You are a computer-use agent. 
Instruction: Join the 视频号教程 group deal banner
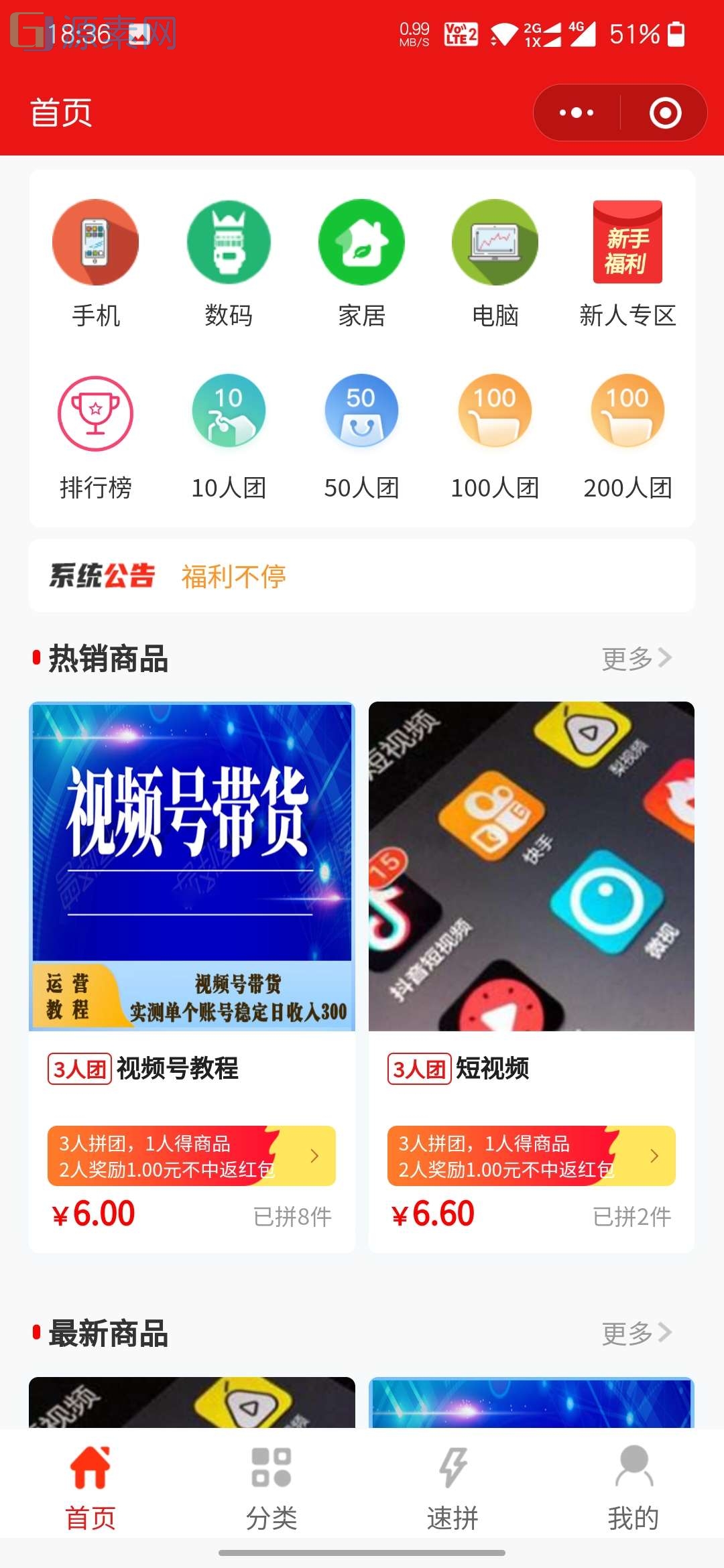click(190, 1156)
